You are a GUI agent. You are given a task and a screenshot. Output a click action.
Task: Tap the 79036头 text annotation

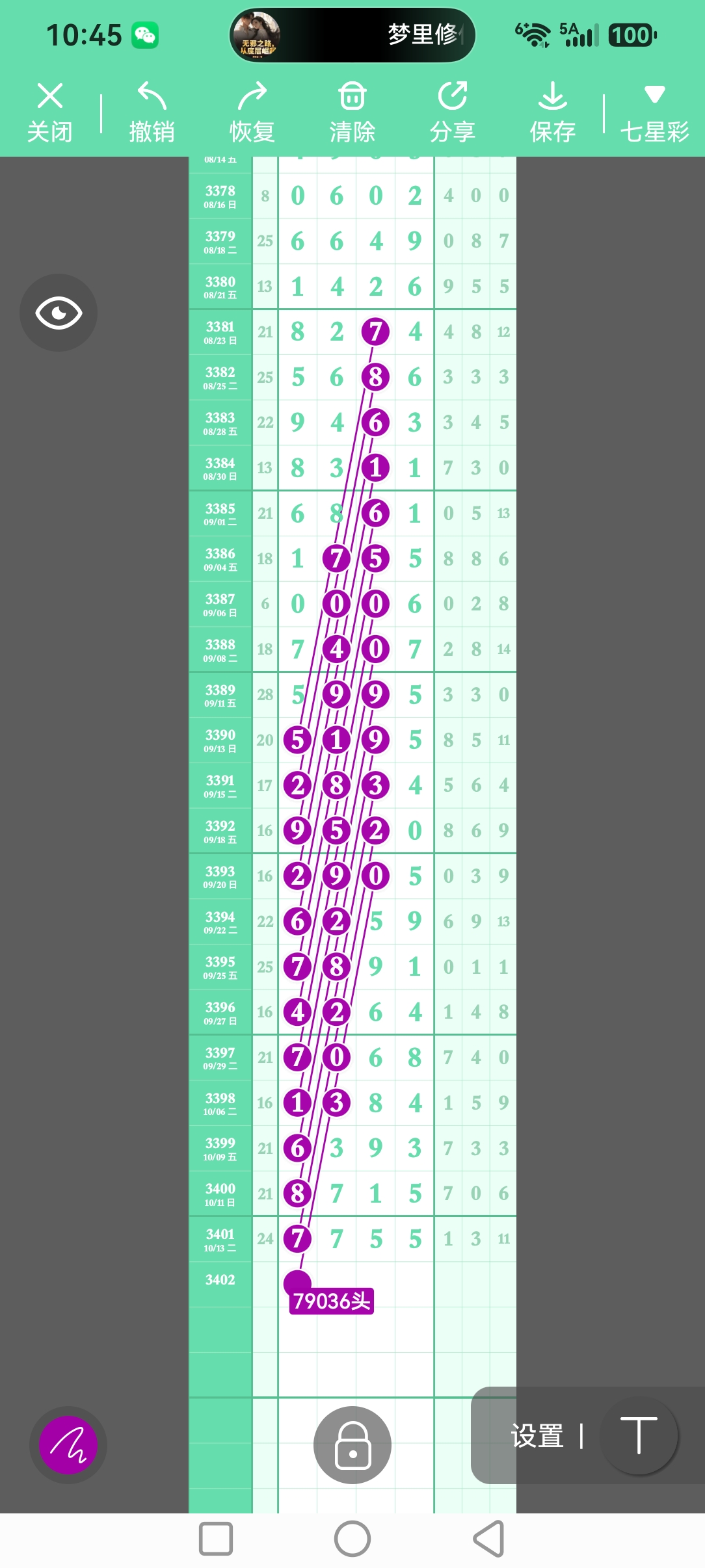click(332, 1301)
